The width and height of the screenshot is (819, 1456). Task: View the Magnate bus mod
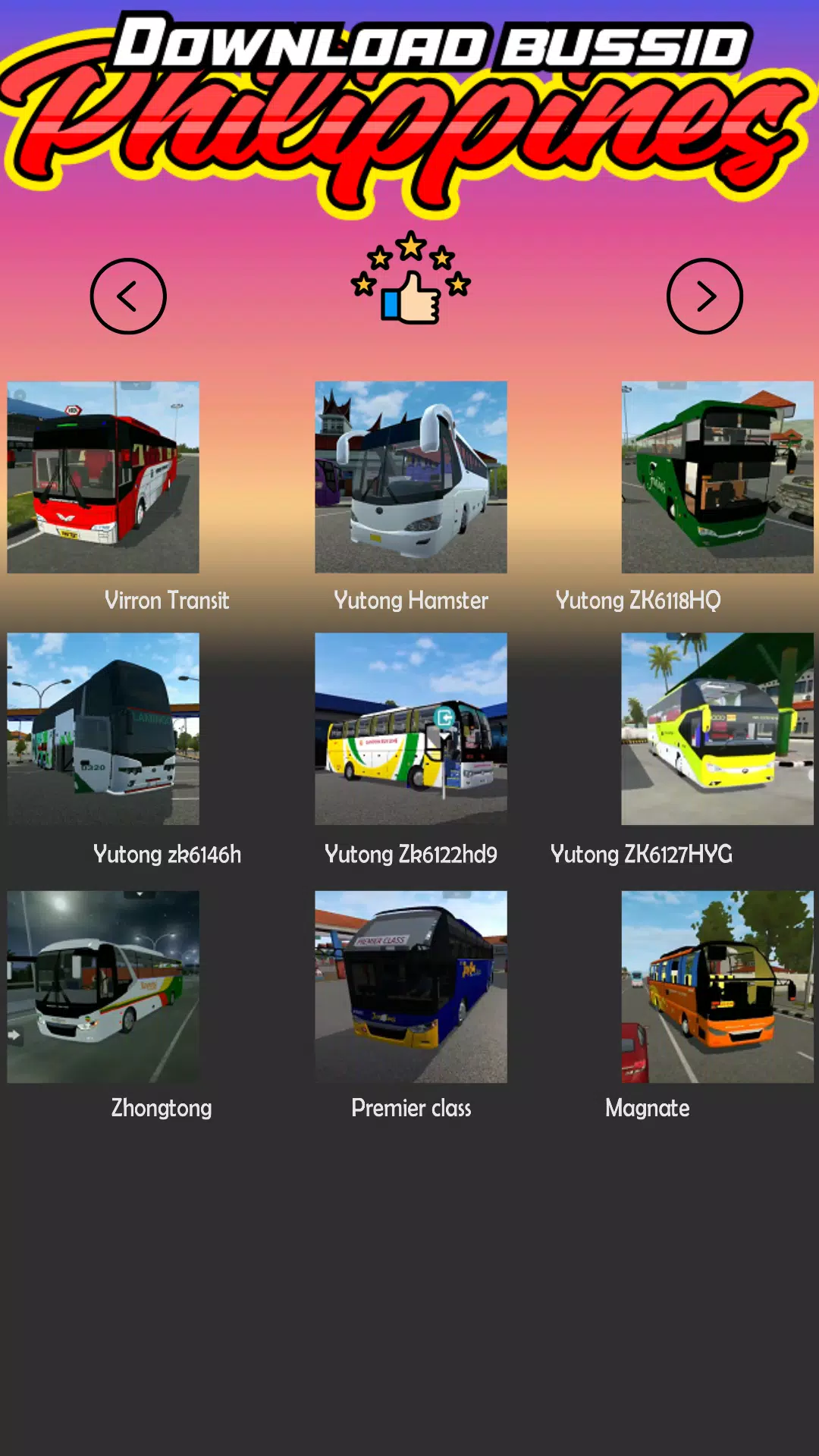(717, 987)
